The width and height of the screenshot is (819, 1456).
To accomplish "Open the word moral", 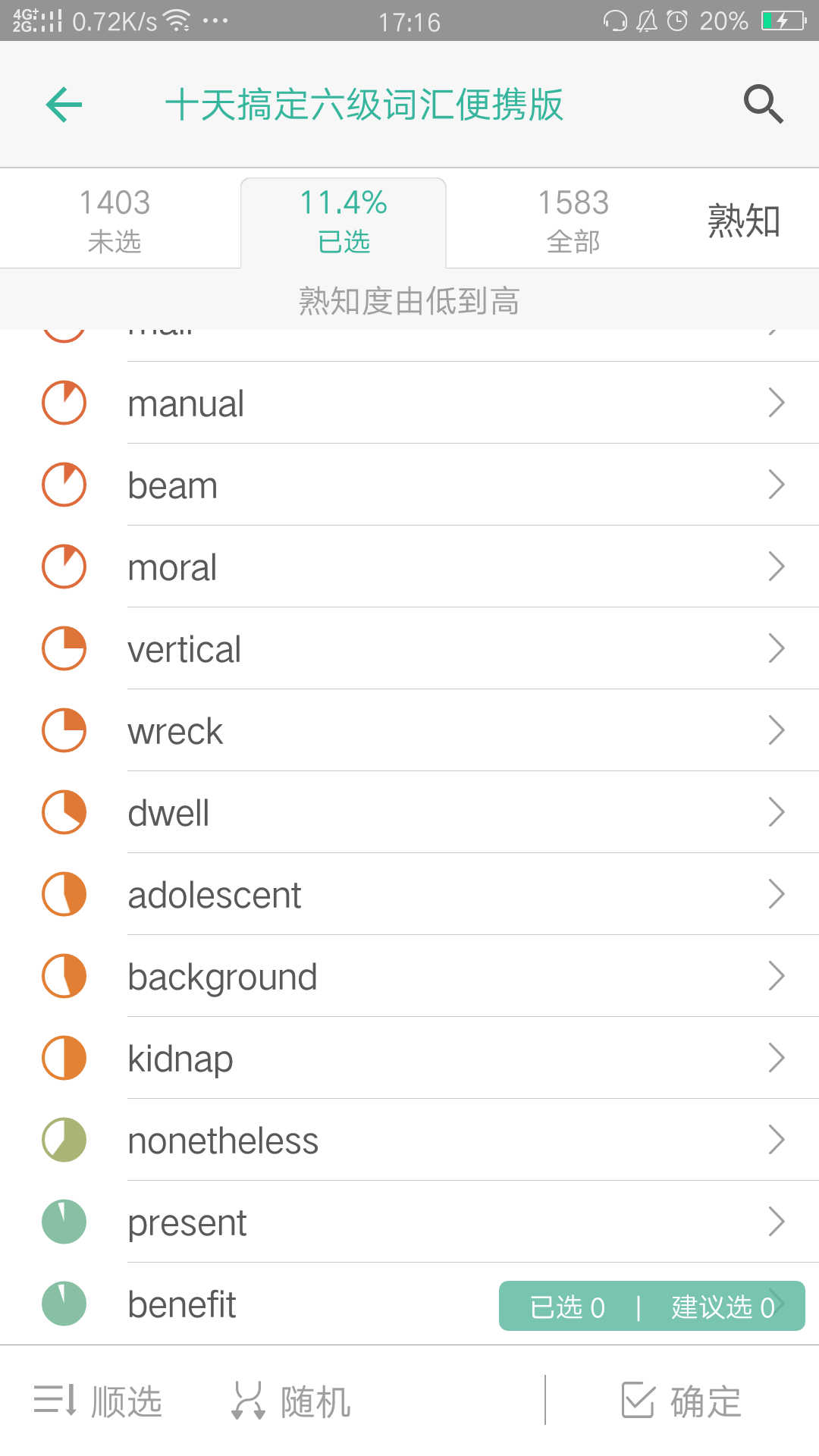I will tap(409, 566).
